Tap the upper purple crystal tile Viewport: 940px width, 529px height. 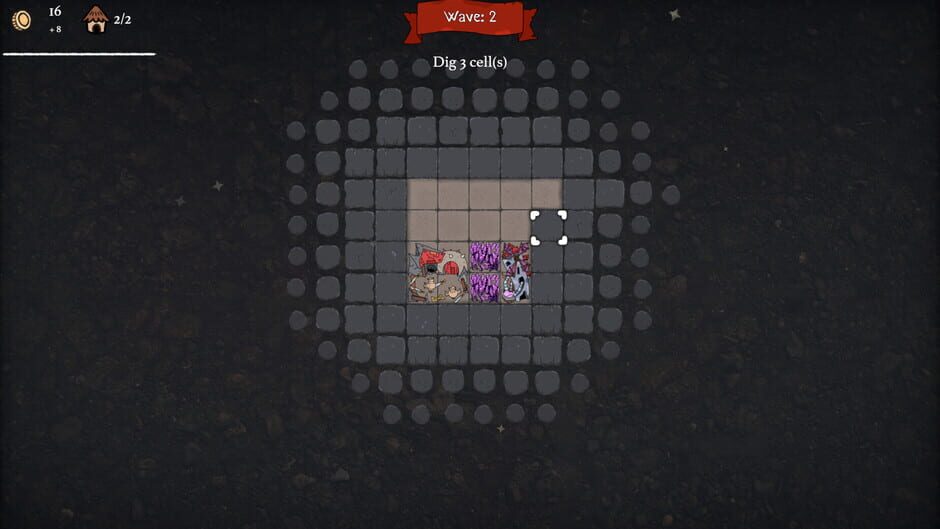coord(485,257)
